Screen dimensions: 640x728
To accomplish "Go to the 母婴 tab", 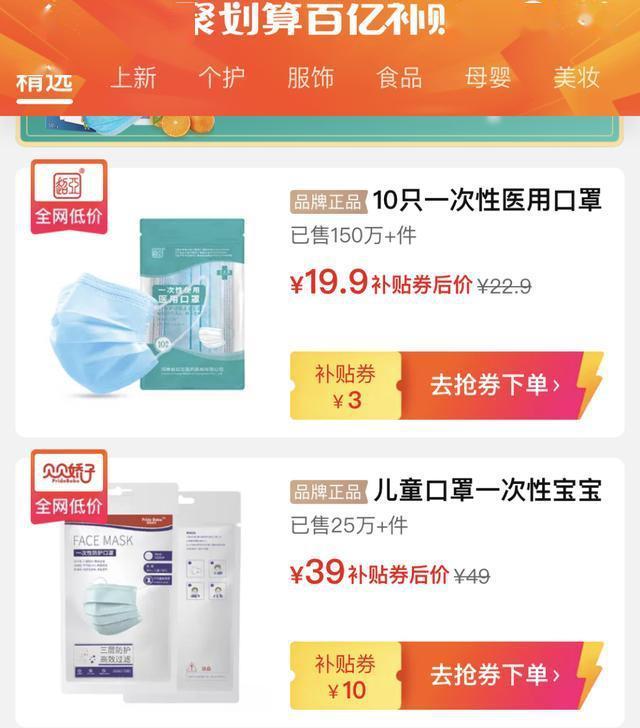I will click(x=488, y=78).
